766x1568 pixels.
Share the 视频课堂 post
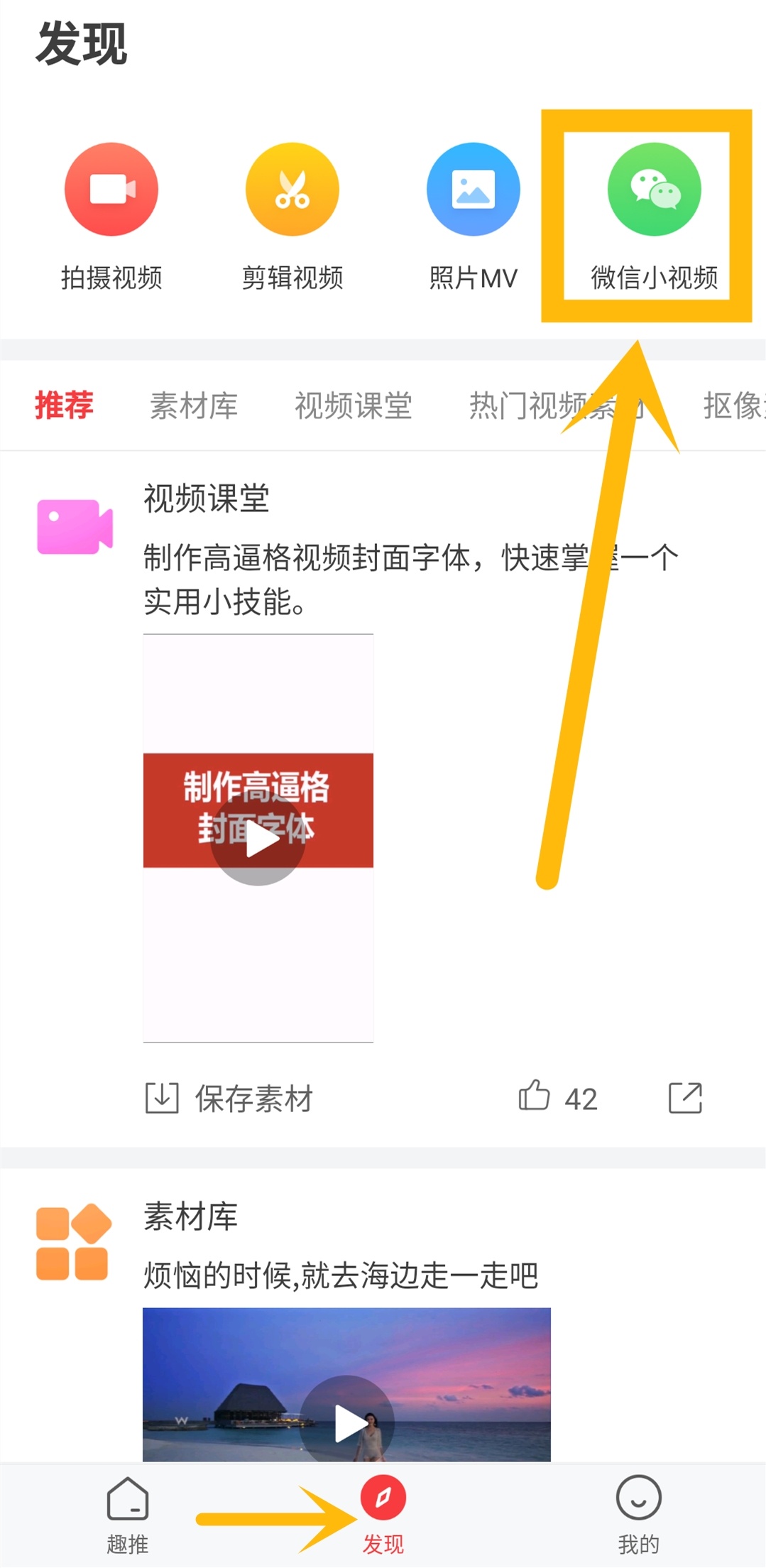685,1098
